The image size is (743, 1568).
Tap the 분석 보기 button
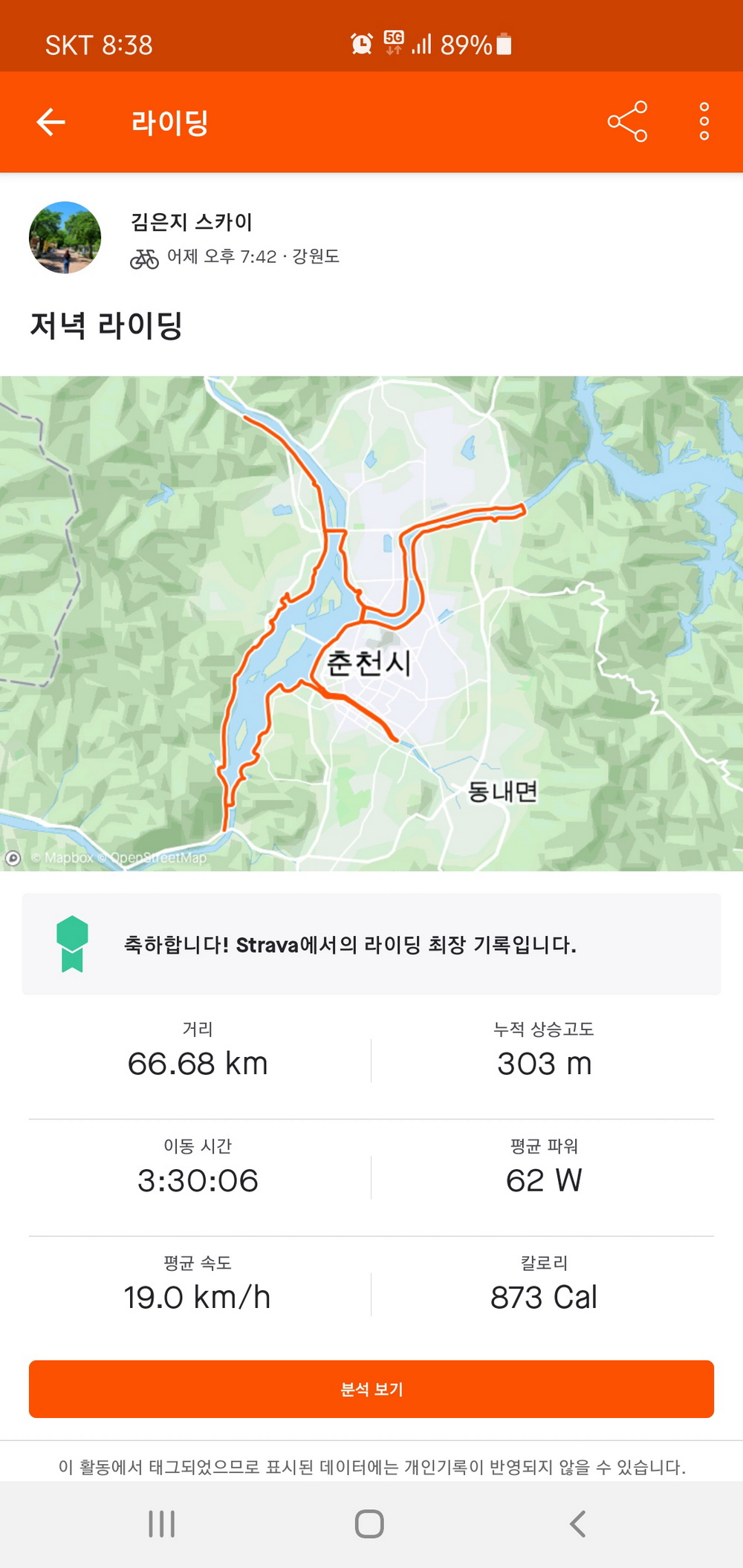[x=371, y=1389]
